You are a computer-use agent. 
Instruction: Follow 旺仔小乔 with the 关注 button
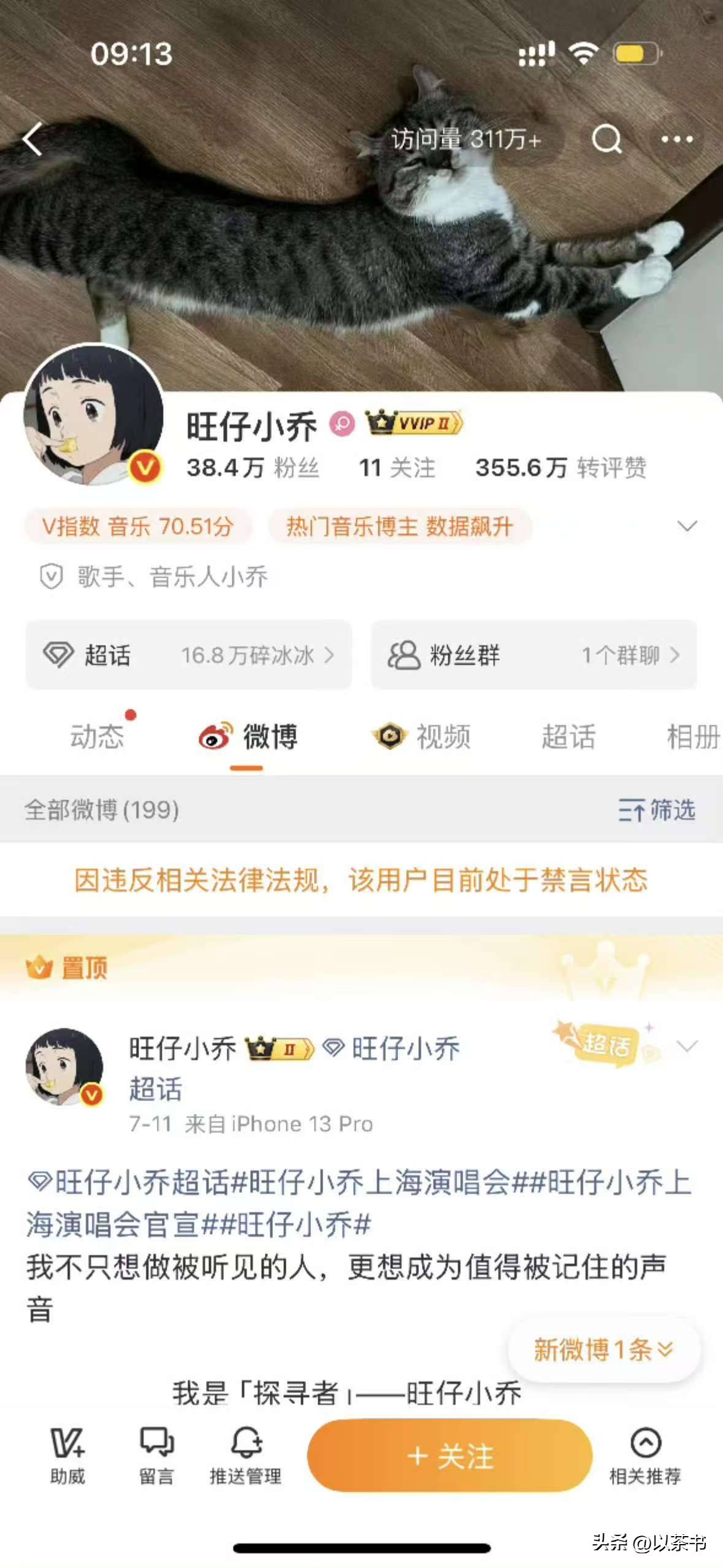click(449, 1455)
